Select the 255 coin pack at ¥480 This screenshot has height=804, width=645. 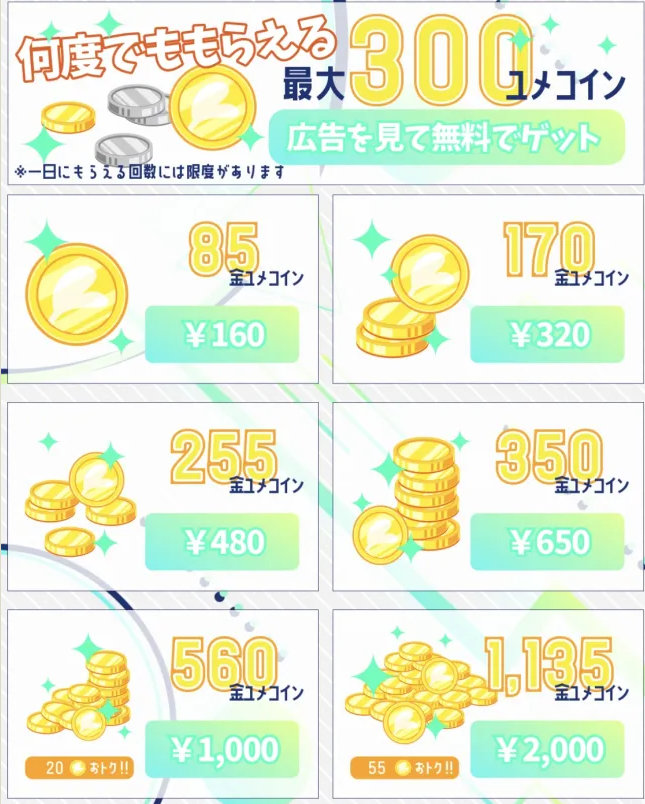222,542
